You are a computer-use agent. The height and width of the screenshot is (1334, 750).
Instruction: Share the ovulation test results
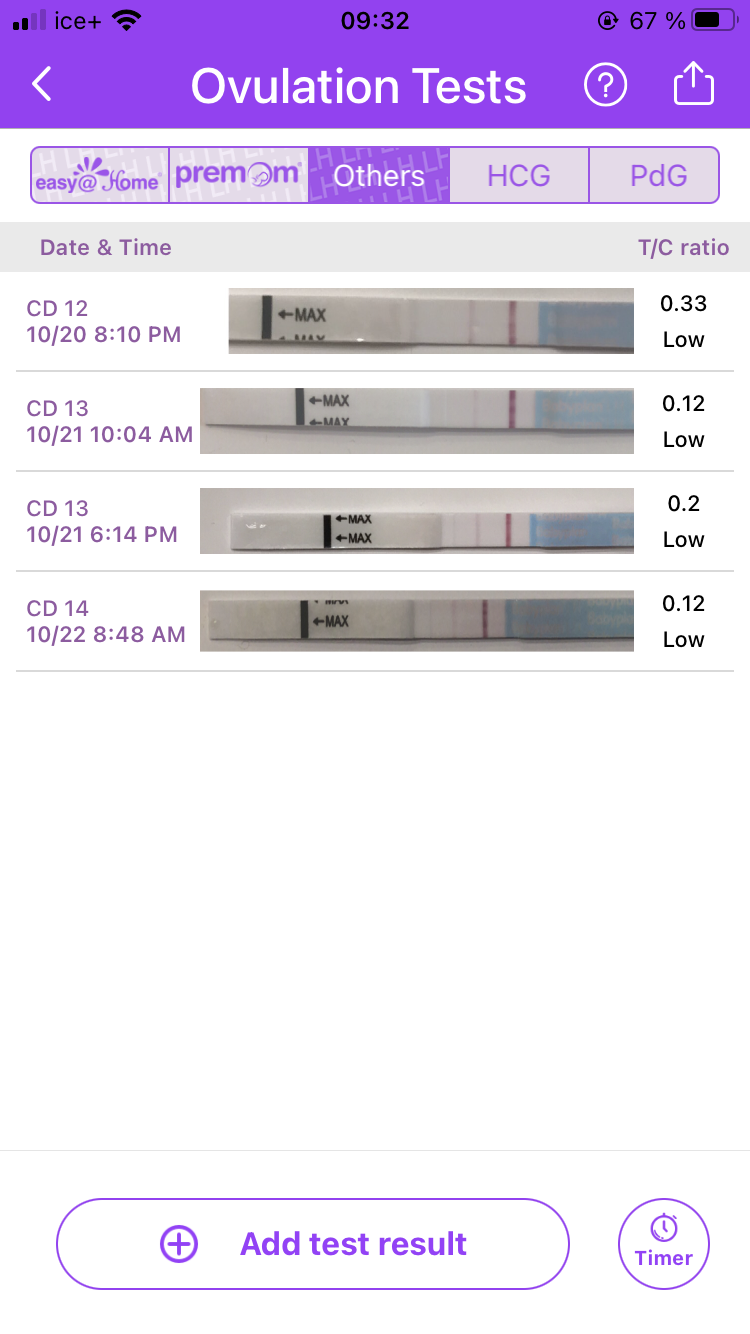(694, 86)
